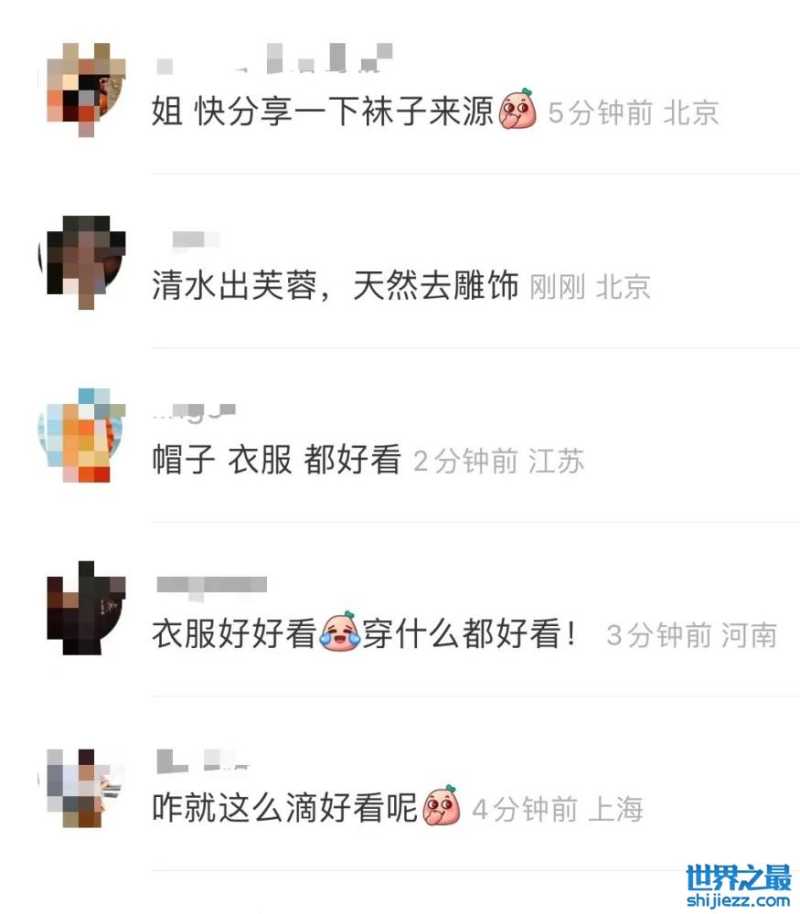Open avatar of commenter asking about socks source
The width and height of the screenshot is (800, 914).
pos(87,90)
